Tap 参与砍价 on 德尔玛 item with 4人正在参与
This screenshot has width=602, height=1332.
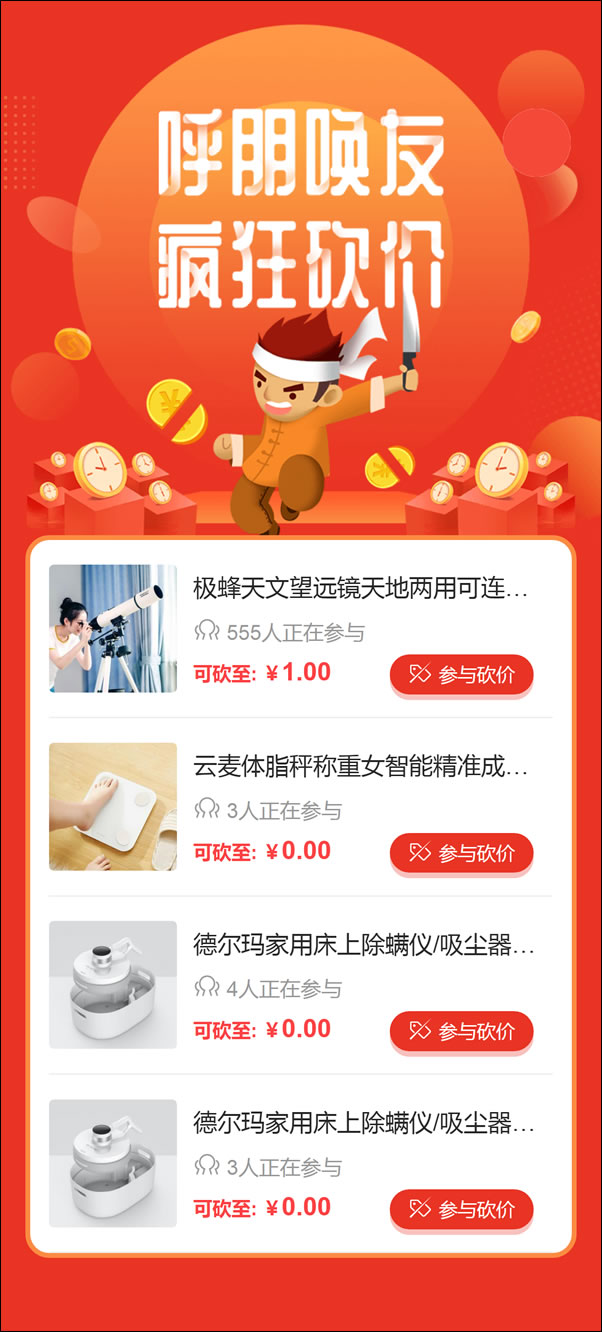461,1031
